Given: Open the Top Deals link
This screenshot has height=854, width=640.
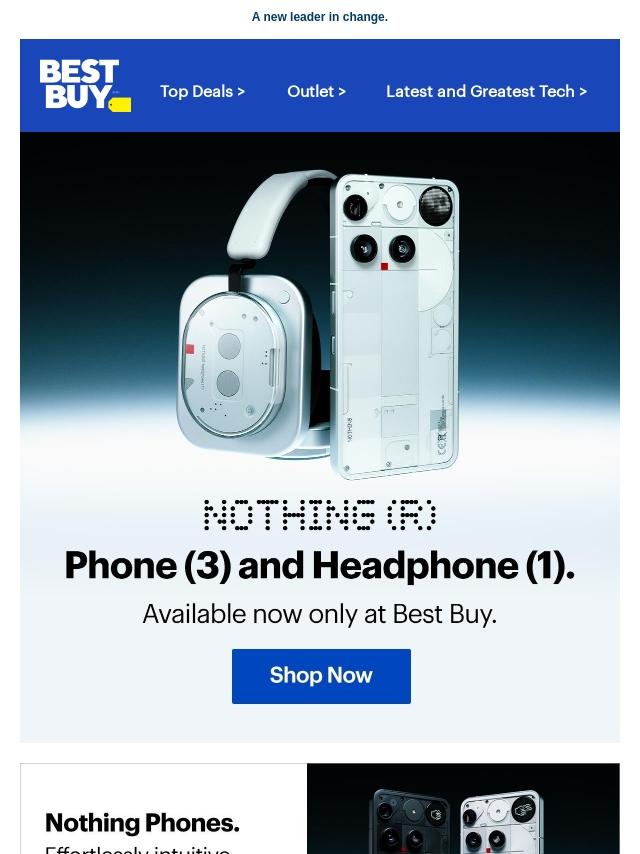Looking at the screenshot, I should [202, 91].
